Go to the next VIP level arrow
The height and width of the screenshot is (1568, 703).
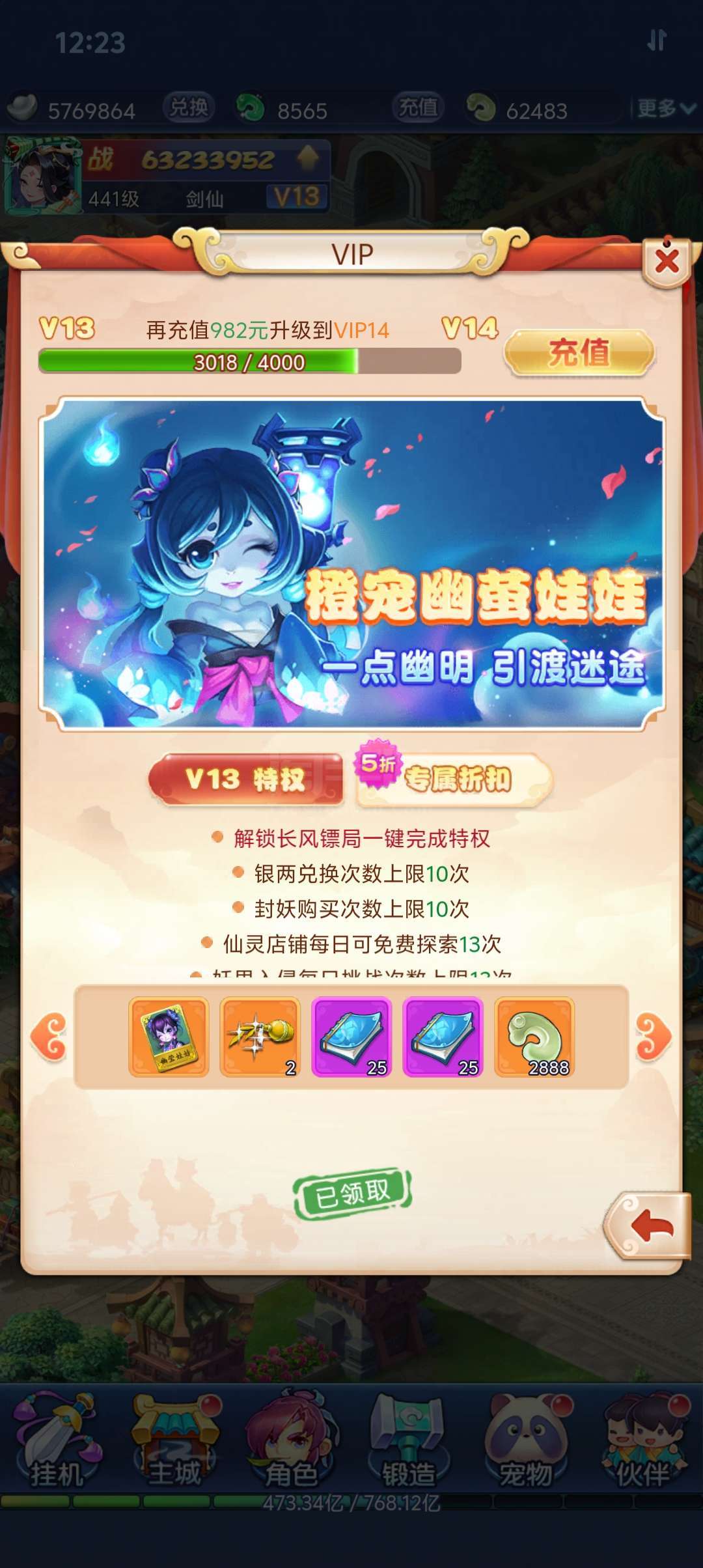[x=653, y=1037]
